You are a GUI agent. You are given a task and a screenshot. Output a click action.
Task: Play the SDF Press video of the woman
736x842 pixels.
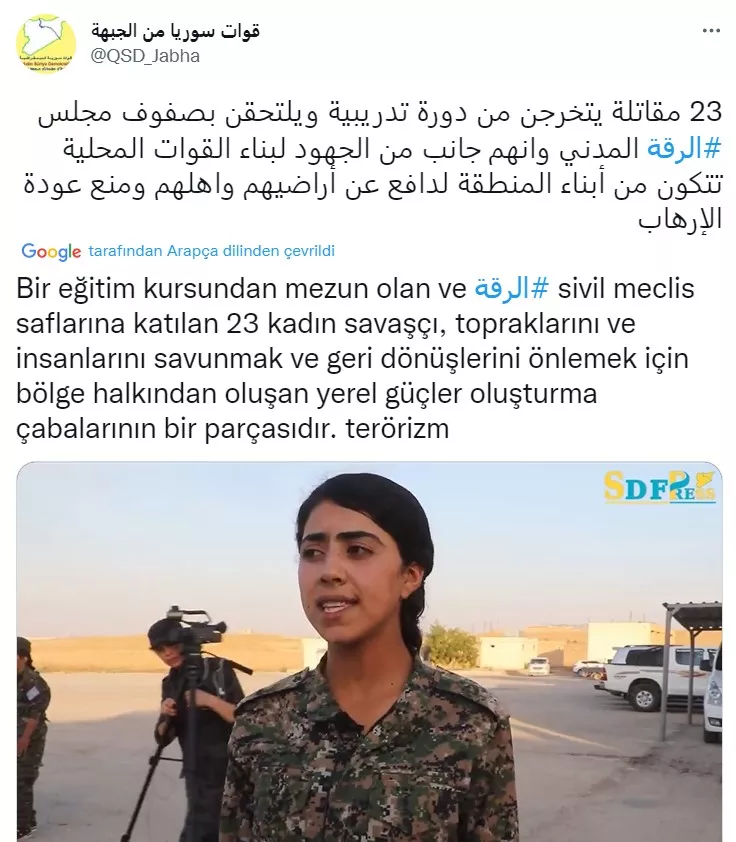click(x=368, y=650)
